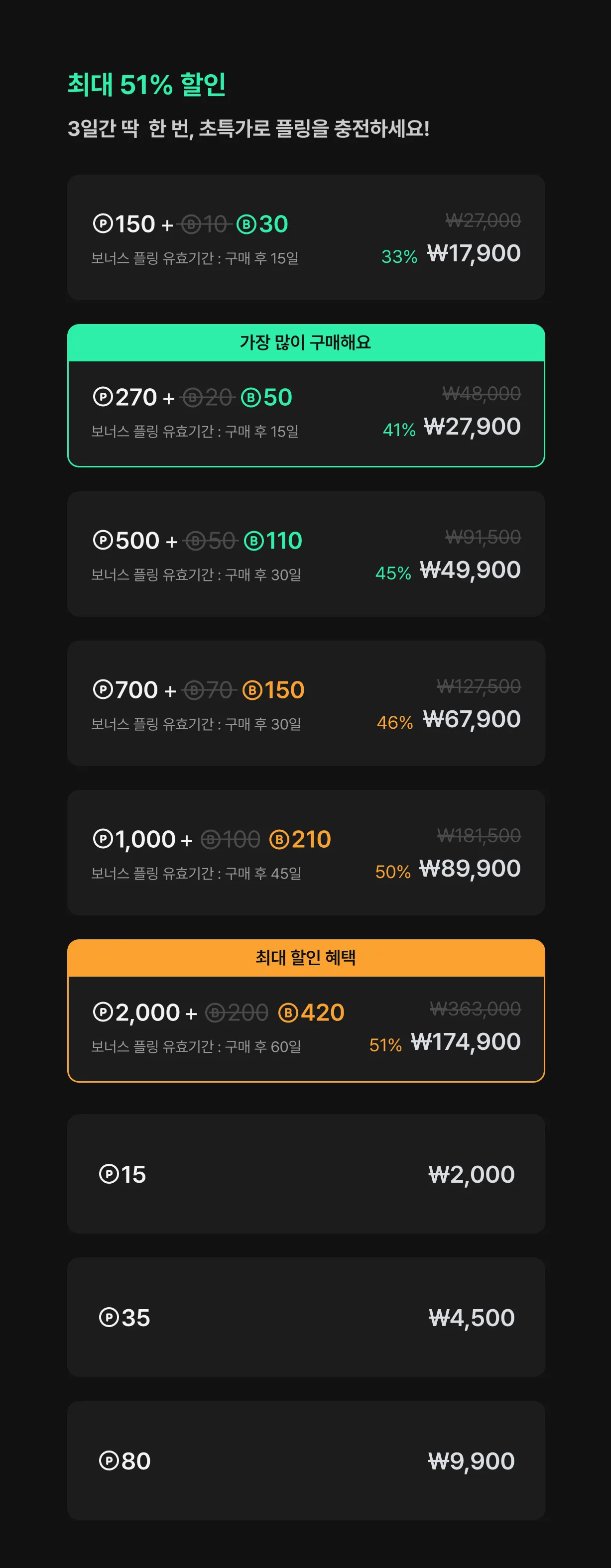Open the 80 Fling option for ₩9,900

point(306,1460)
